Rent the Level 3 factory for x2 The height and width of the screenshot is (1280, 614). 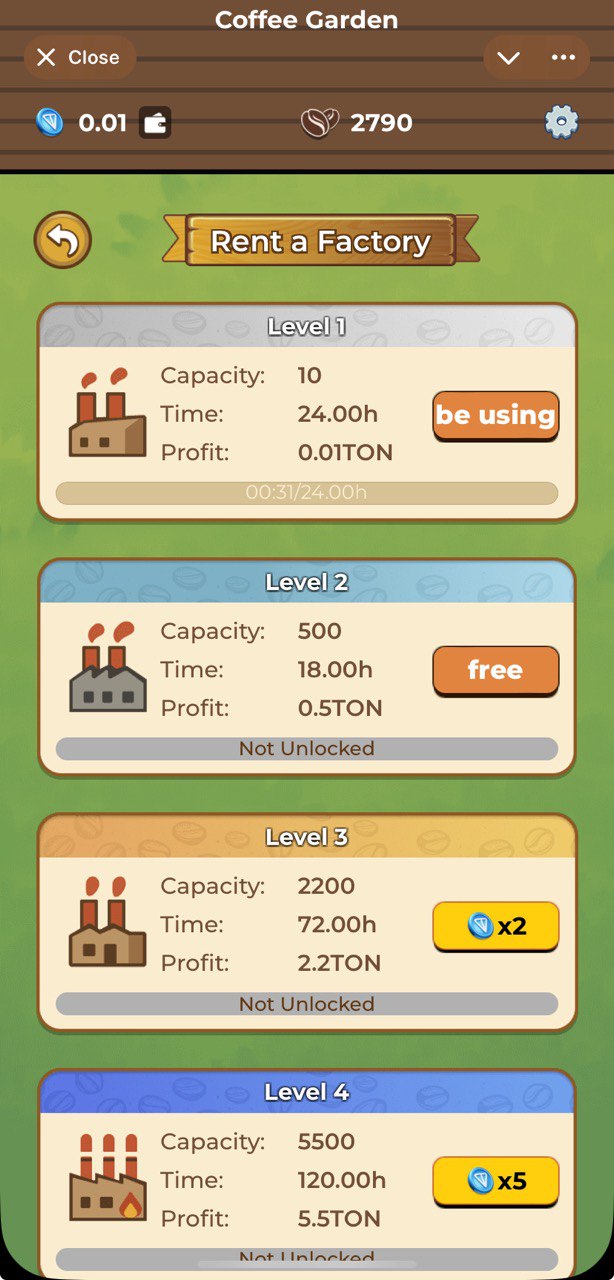point(495,926)
